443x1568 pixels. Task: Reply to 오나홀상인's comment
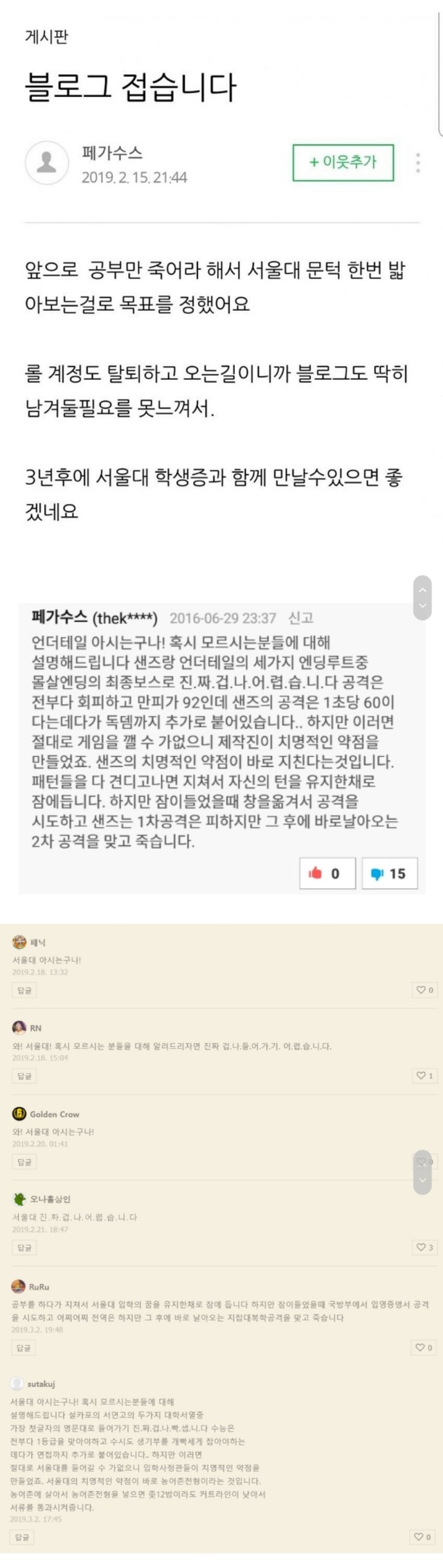(x=24, y=1247)
